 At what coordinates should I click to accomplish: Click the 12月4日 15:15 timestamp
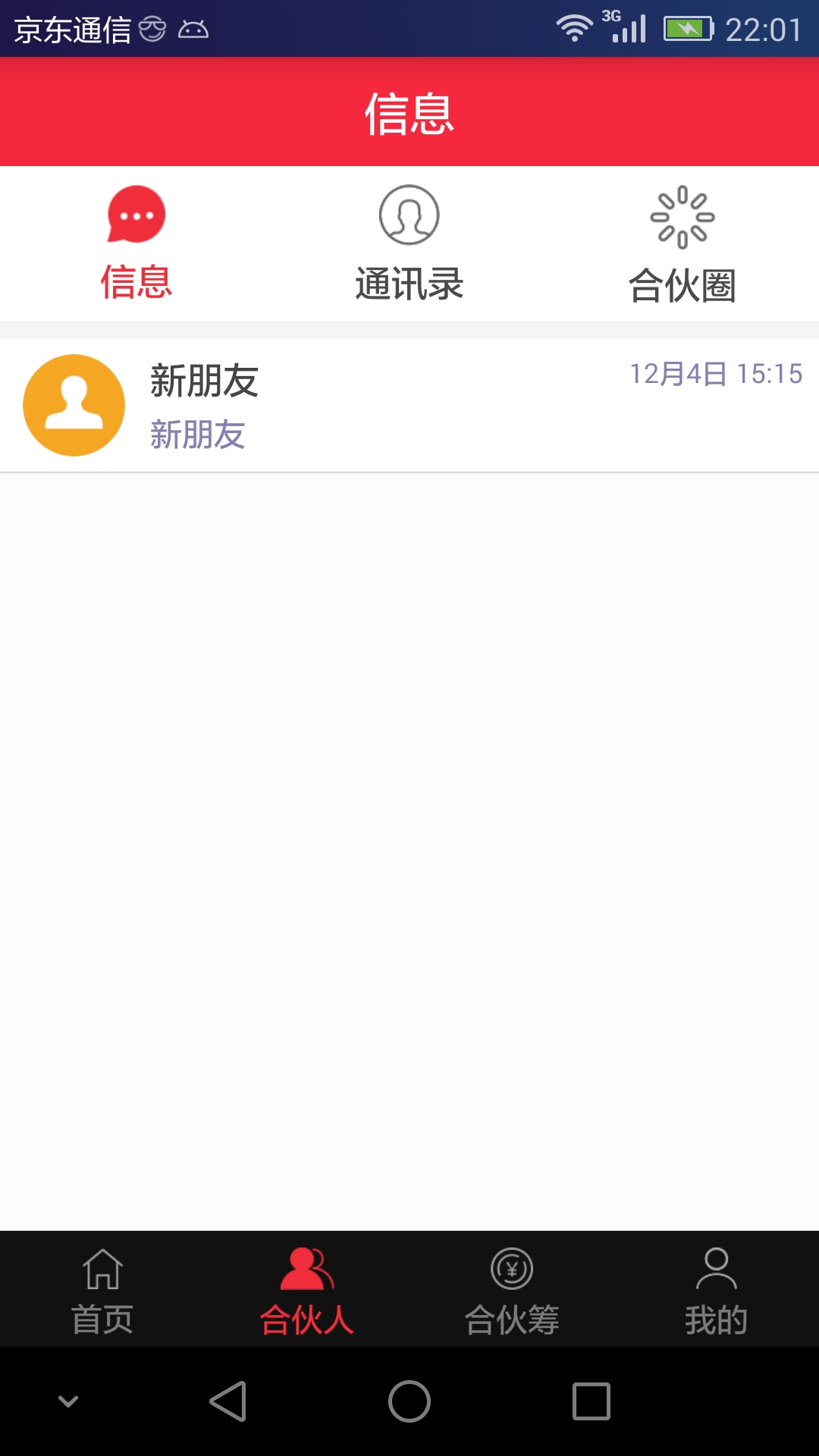(x=717, y=374)
